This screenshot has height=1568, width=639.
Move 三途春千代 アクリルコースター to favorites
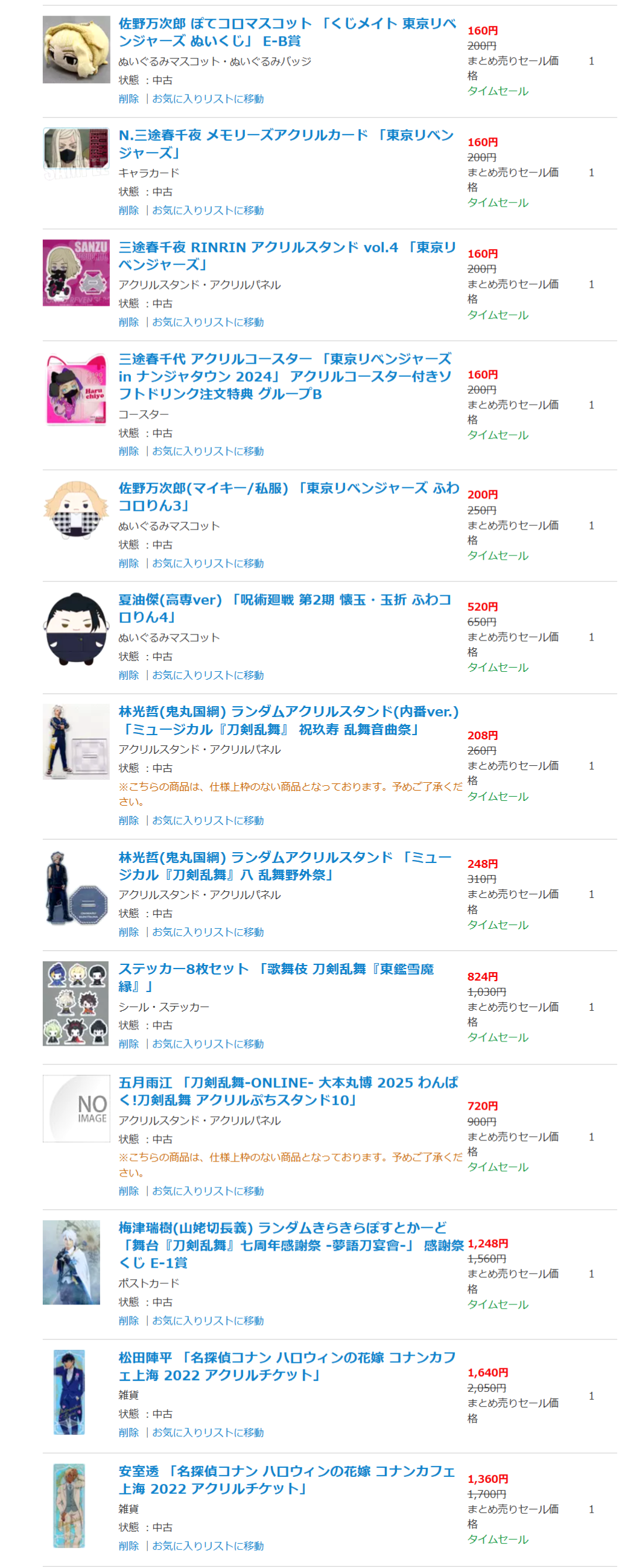click(x=208, y=452)
